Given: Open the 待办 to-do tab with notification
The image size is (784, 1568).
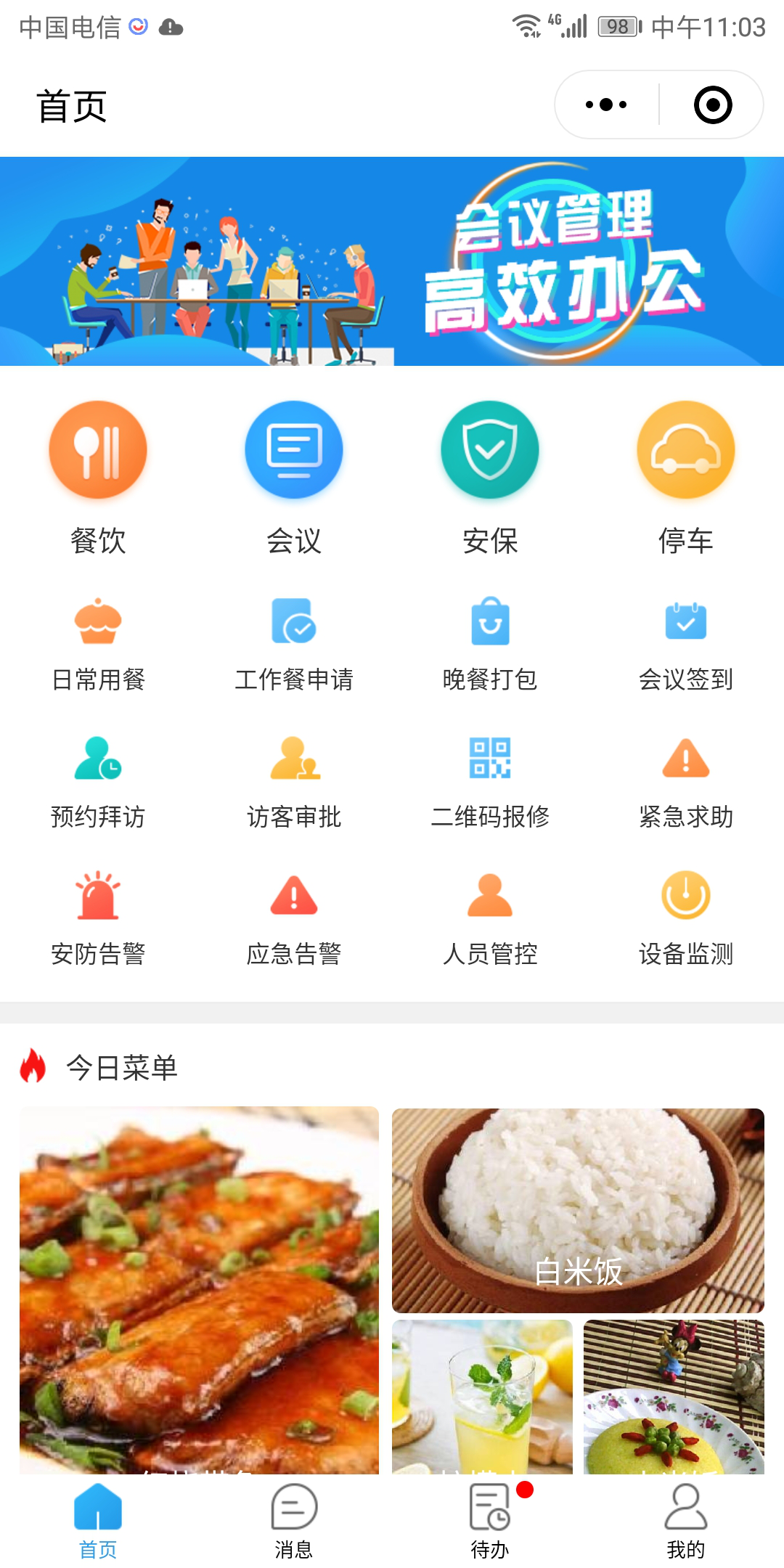Looking at the screenshot, I should (x=490, y=1517).
